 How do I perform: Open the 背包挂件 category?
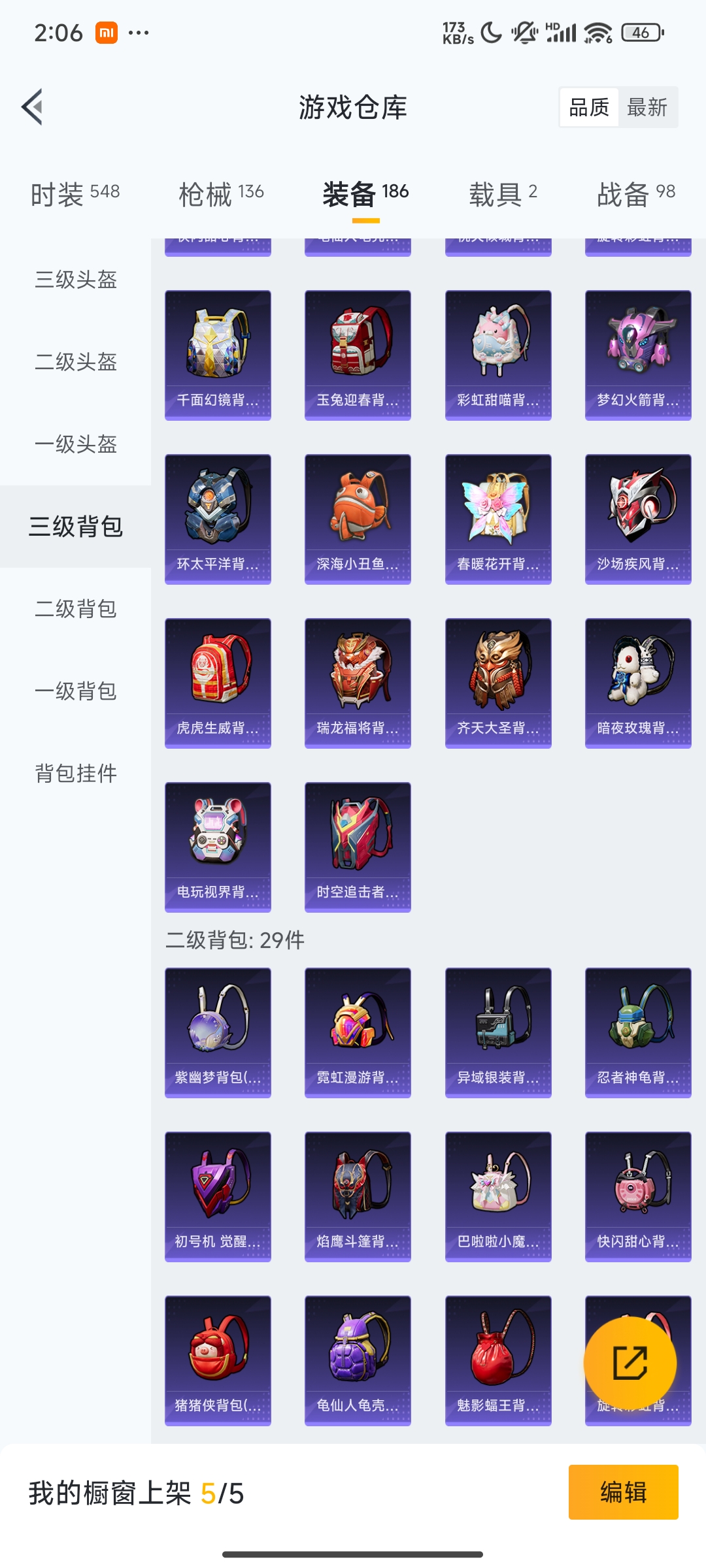tap(76, 774)
